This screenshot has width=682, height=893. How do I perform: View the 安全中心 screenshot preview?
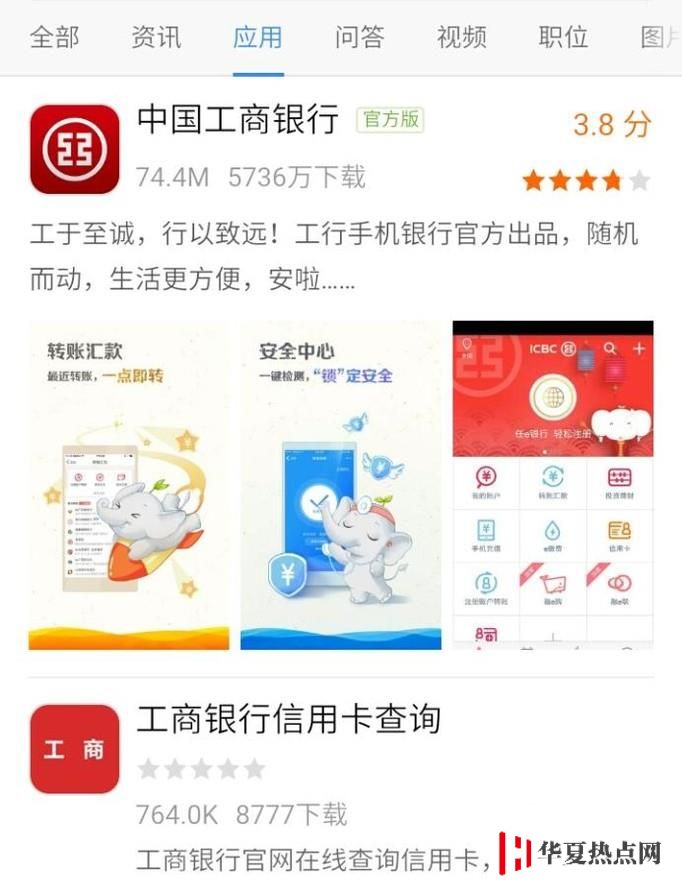[x=340, y=485]
